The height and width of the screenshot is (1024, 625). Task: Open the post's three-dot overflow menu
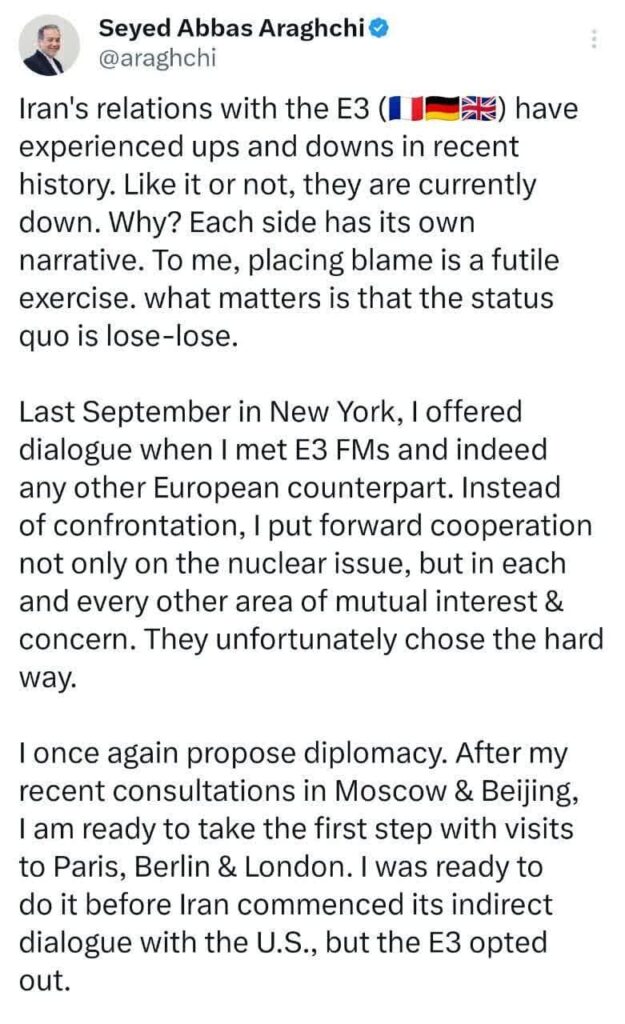click(x=594, y=40)
